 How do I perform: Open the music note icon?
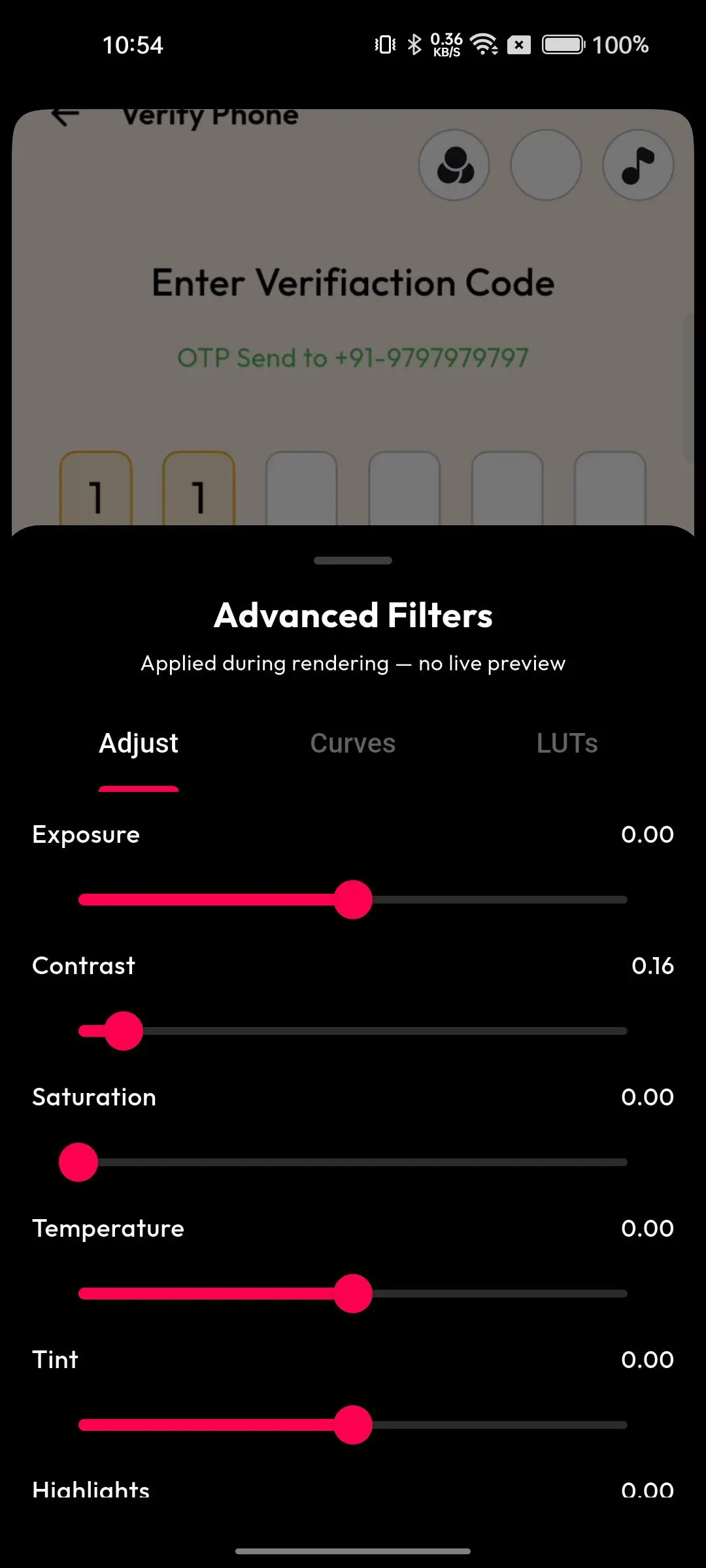tap(638, 165)
